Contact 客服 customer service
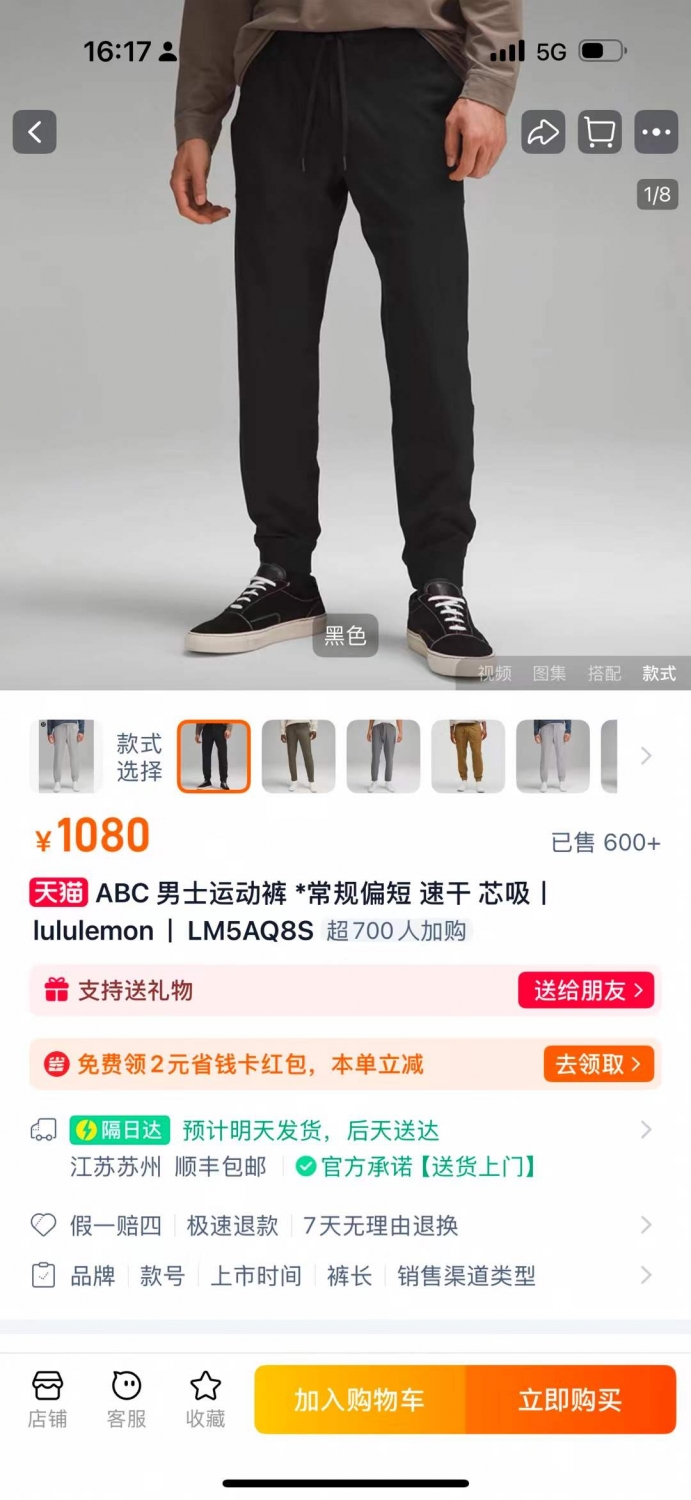 tap(126, 1399)
